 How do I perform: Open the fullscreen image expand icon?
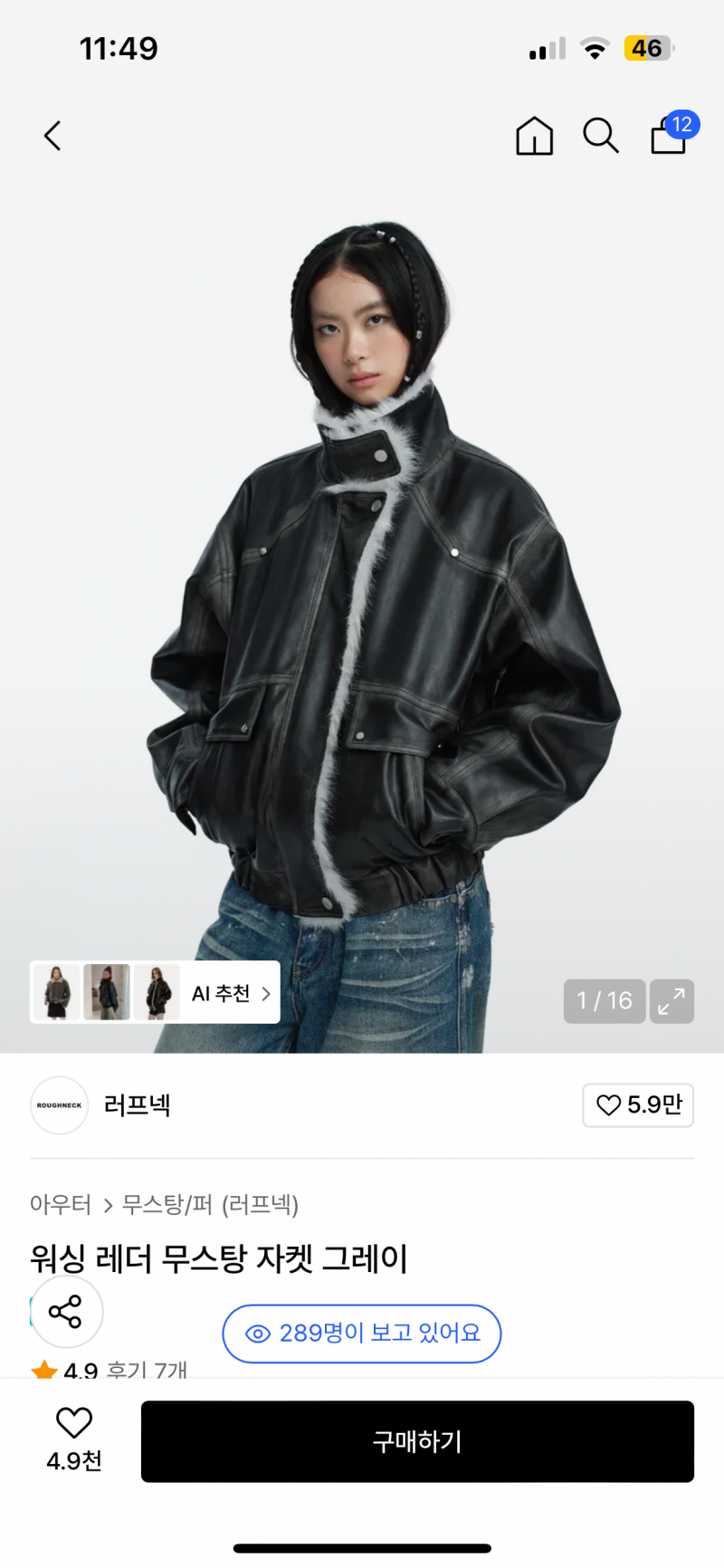672,1001
